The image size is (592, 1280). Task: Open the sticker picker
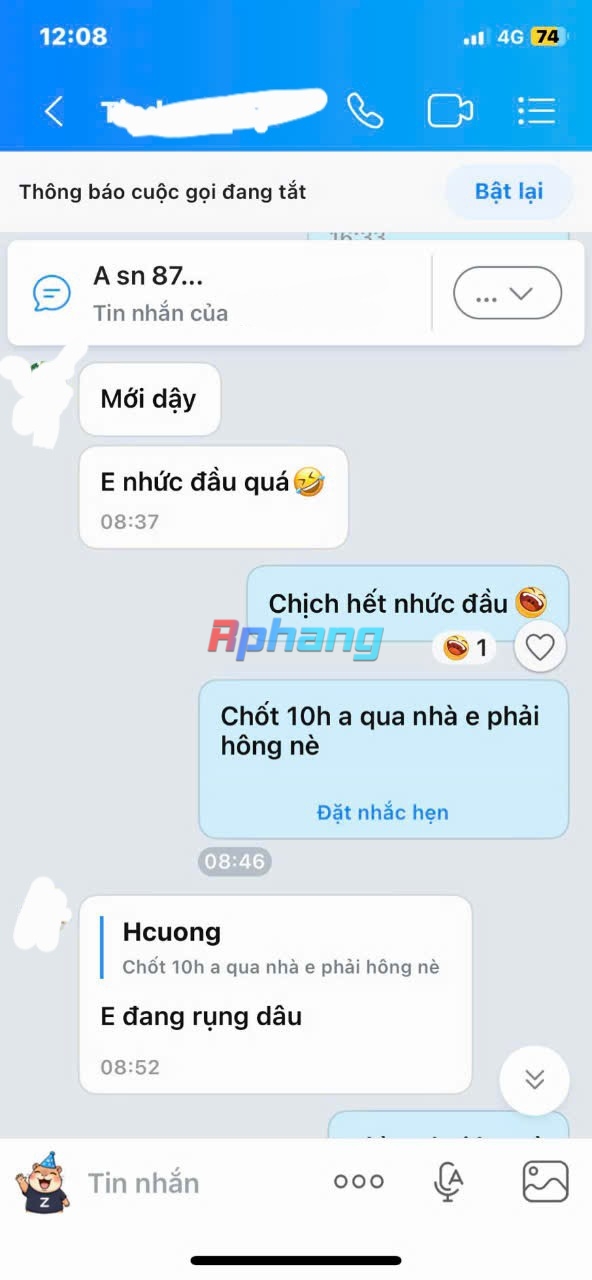(41, 1182)
